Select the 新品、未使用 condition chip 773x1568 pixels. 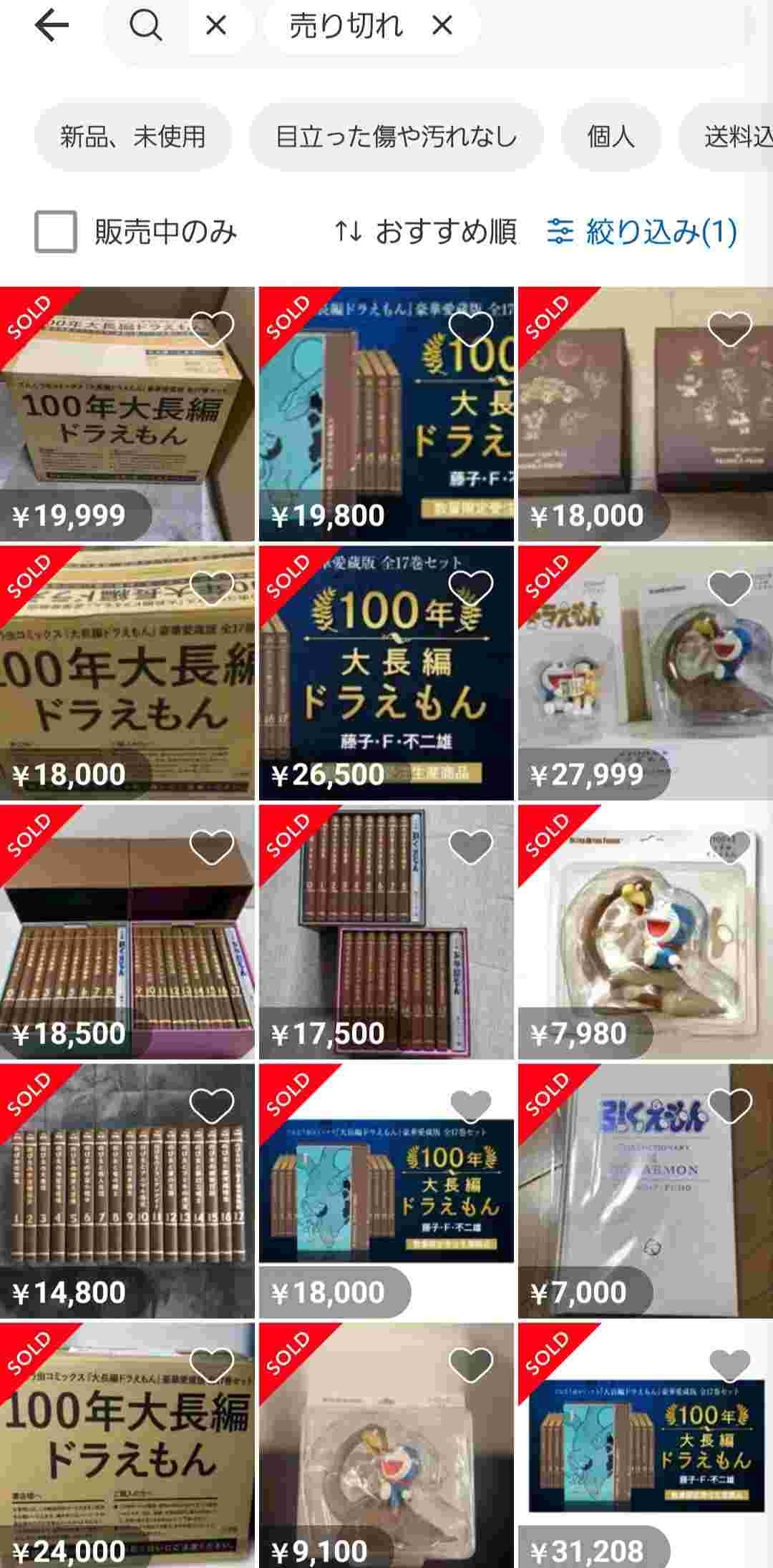tap(133, 137)
